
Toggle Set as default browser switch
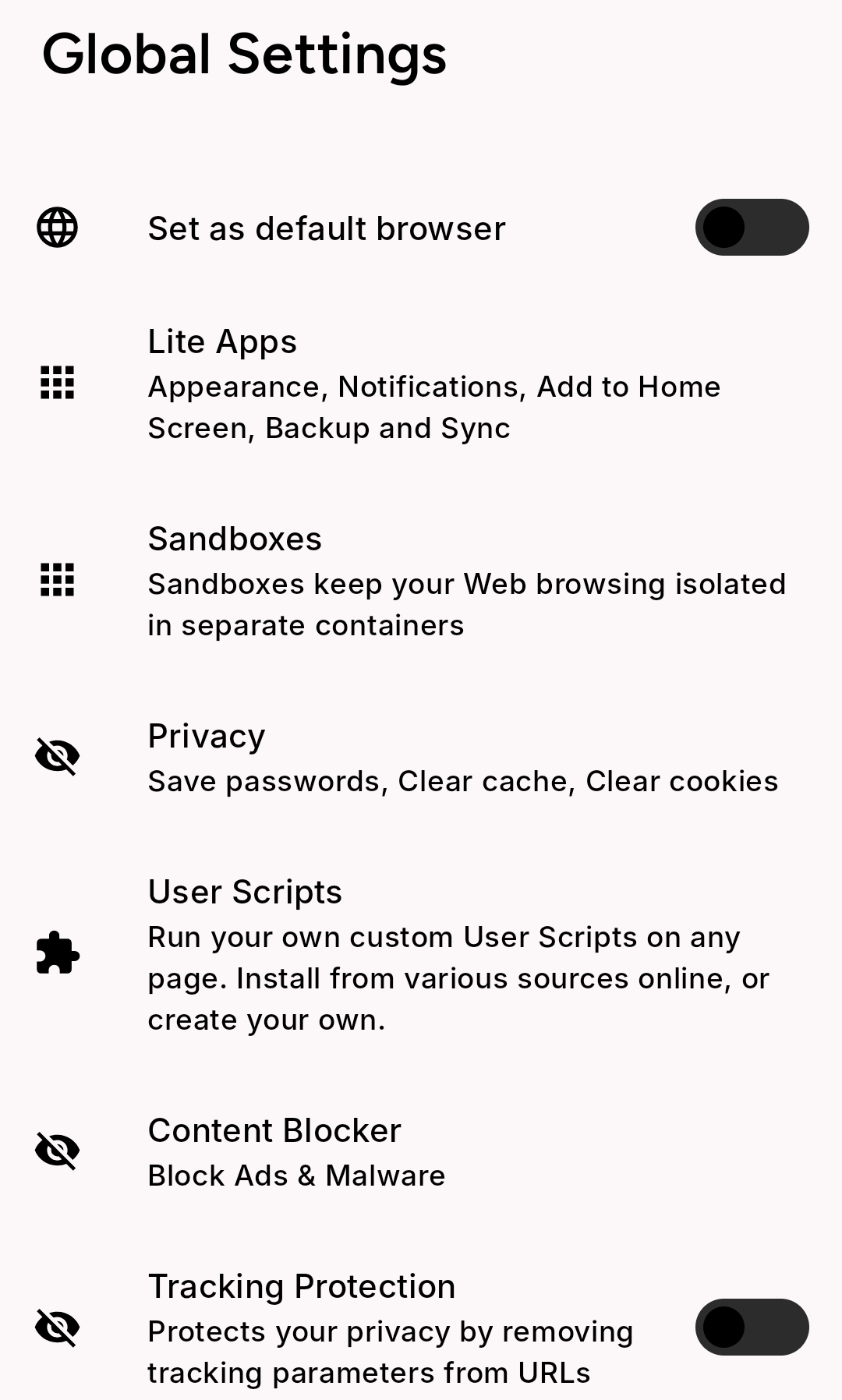pos(752,228)
